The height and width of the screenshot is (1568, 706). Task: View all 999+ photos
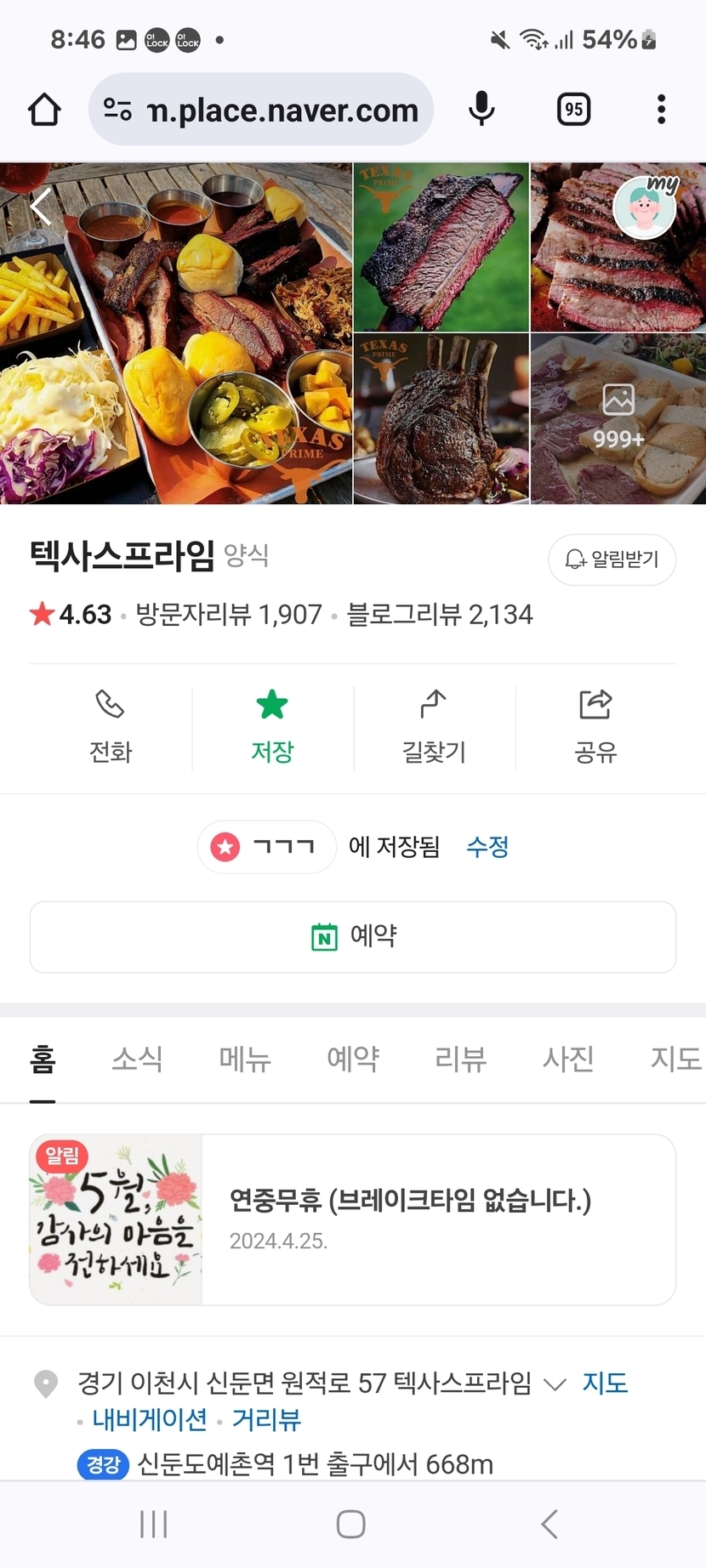pyautogui.click(x=618, y=418)
